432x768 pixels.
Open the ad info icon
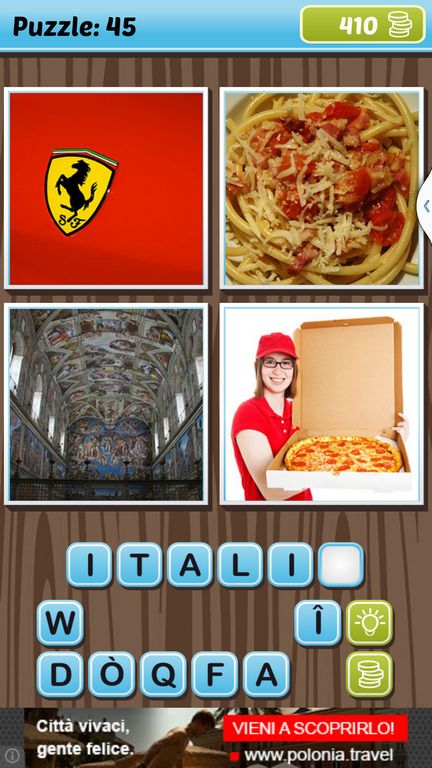coord(12,755)
